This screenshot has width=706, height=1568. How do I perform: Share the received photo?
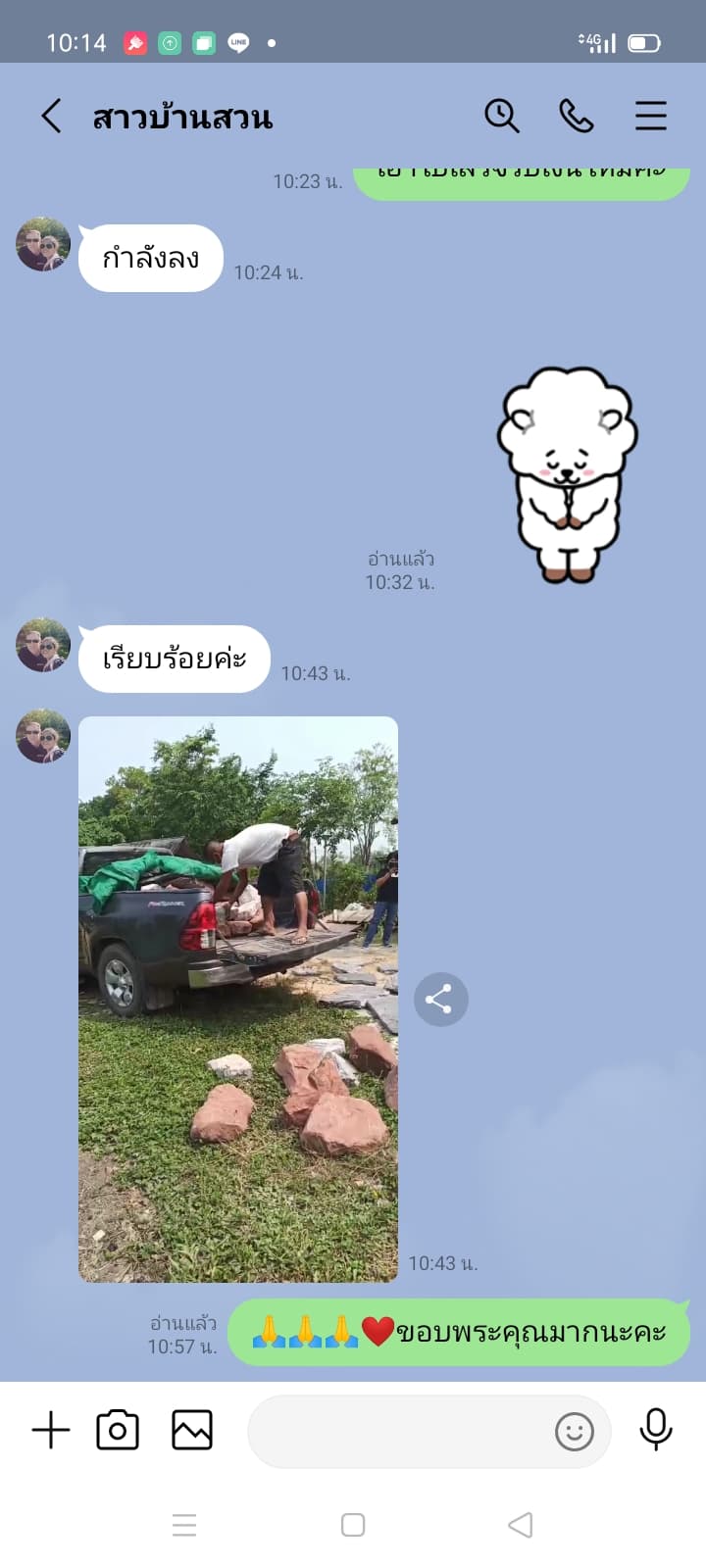(440, 1000)
